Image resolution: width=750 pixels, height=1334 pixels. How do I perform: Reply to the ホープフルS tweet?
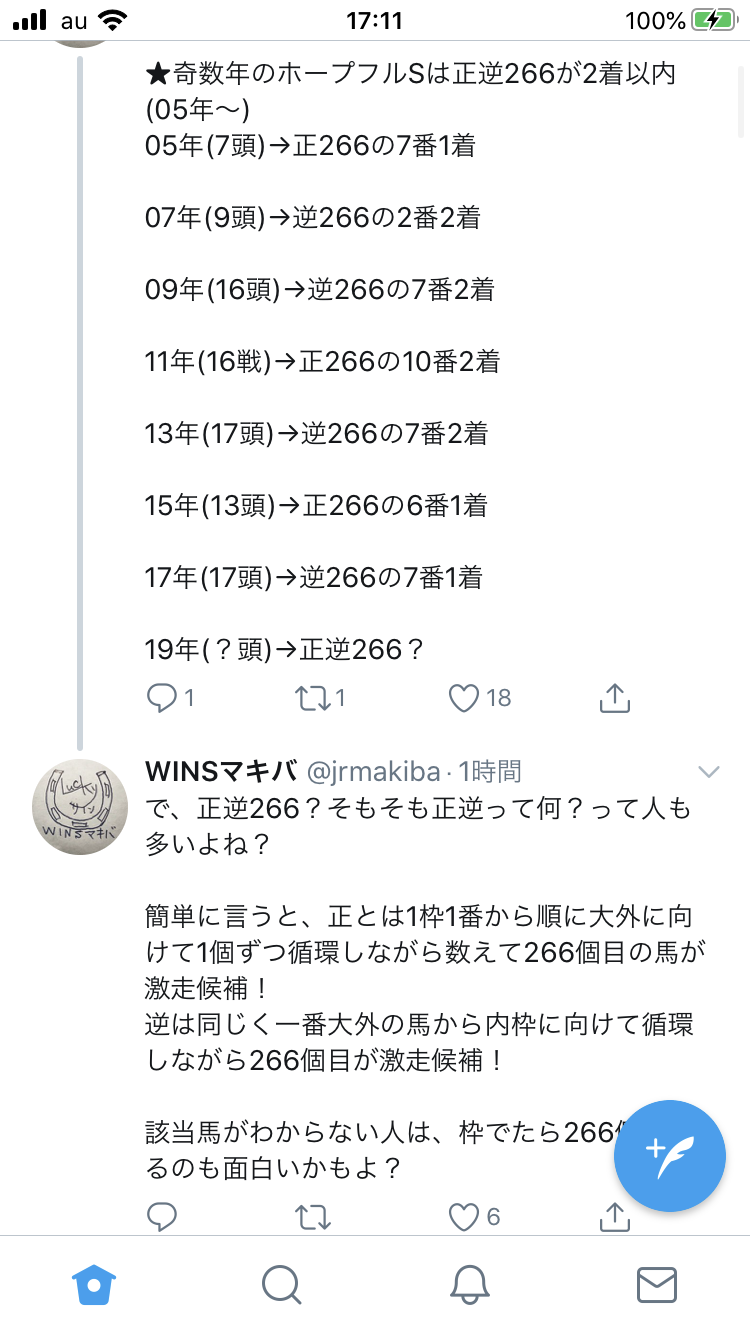[x=162, y=698]
